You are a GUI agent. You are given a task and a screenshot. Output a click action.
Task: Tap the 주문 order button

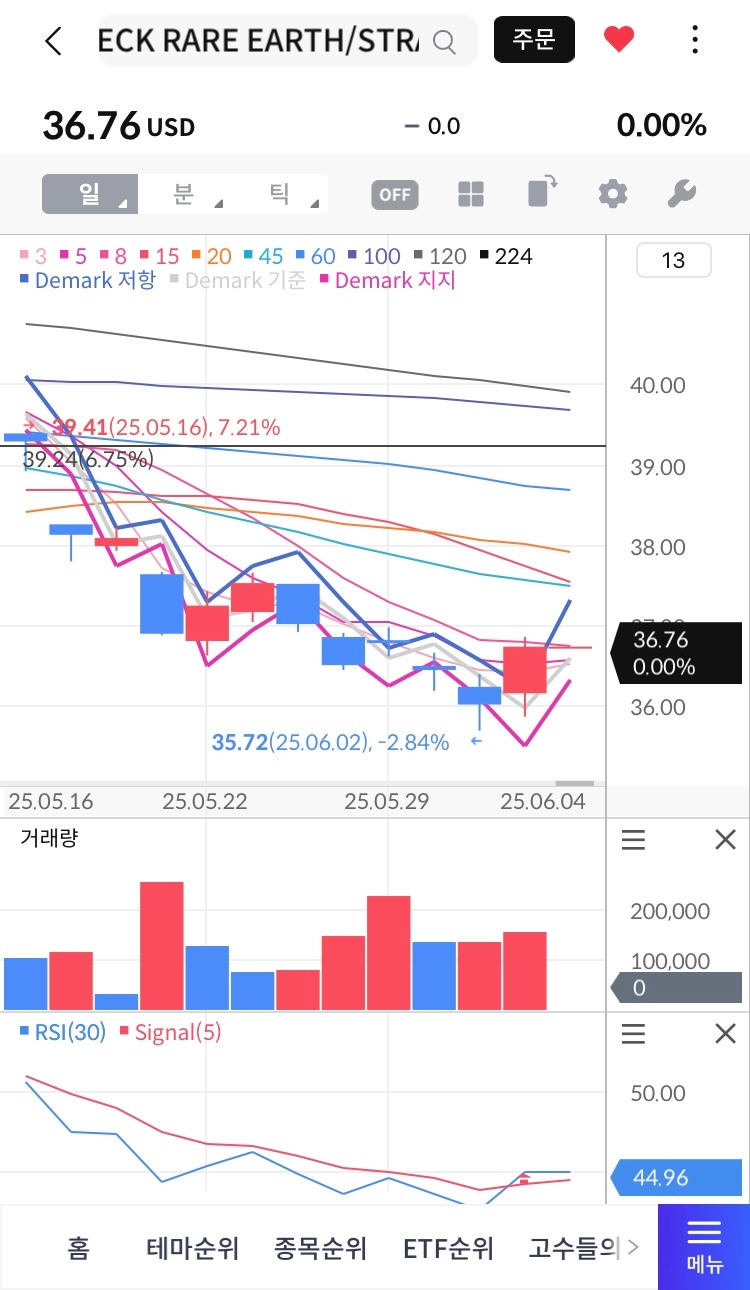tap(534, 40)
